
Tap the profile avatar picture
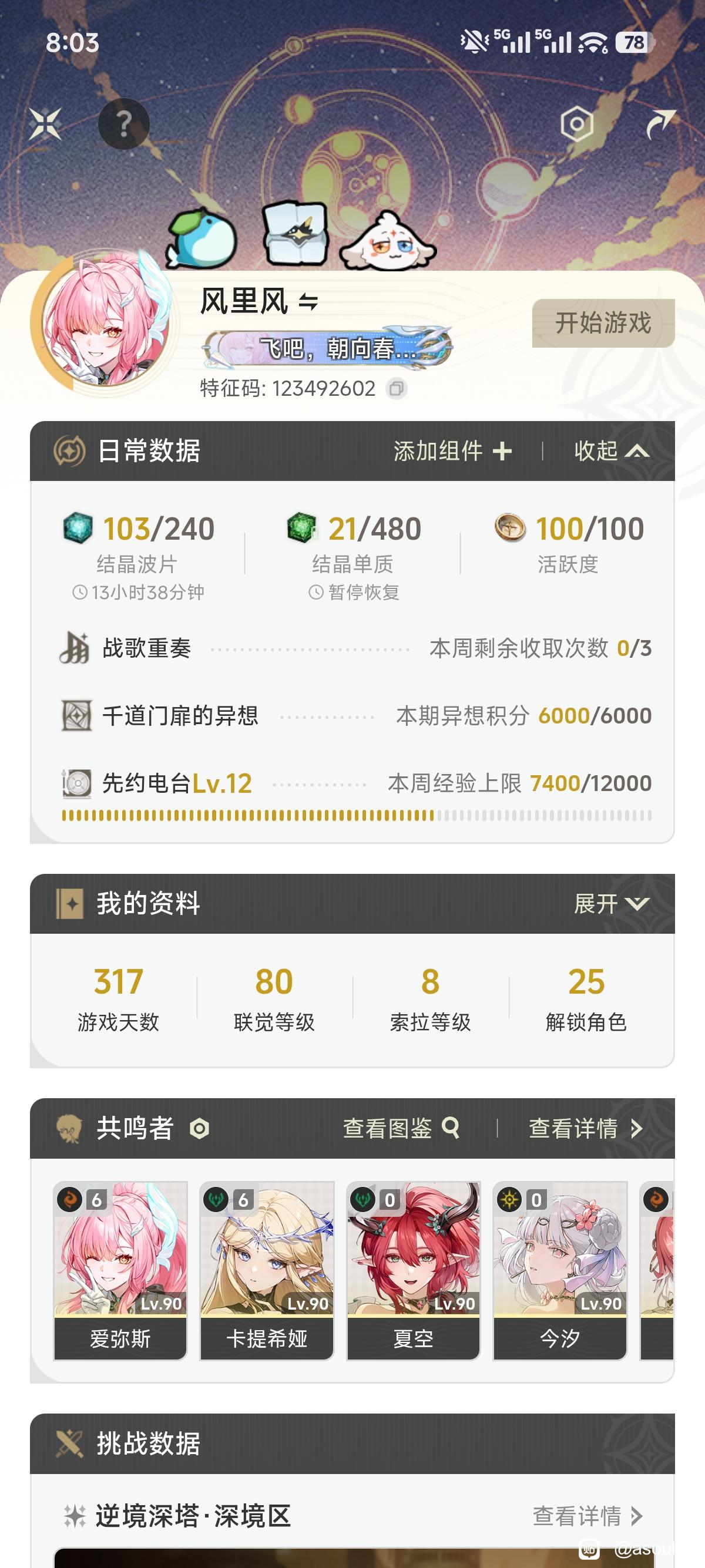click(105, 322)
